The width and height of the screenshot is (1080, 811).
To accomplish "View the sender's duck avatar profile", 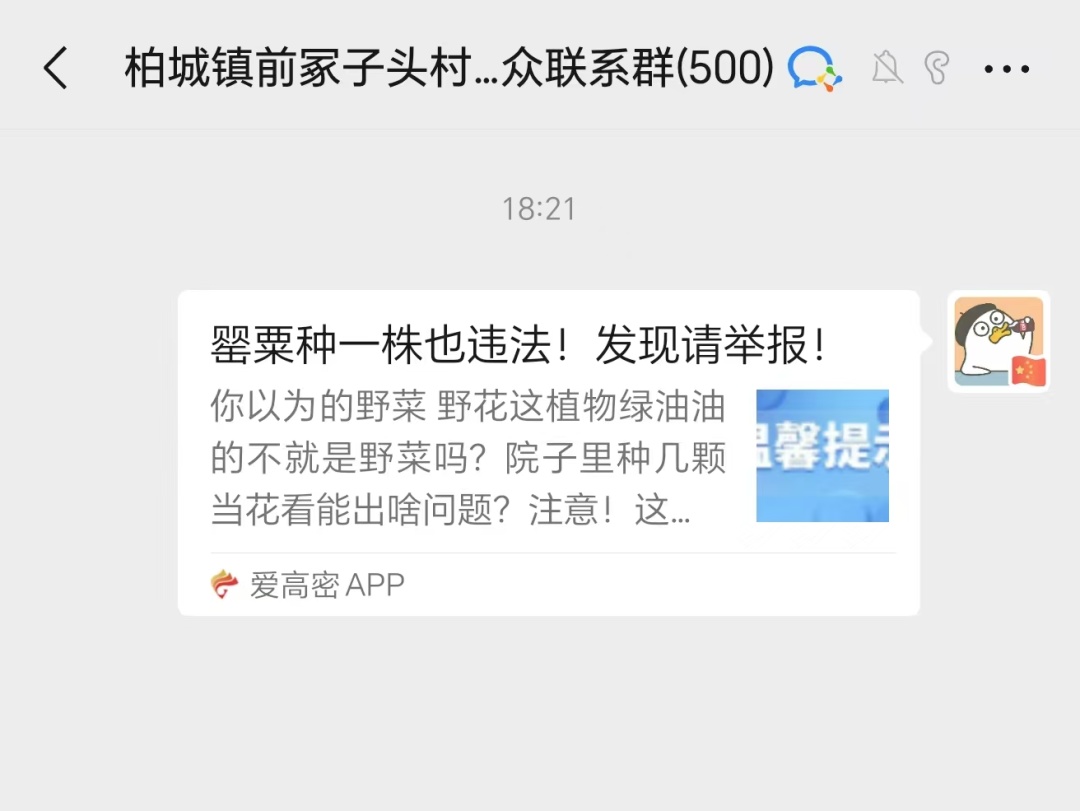I will (x=998, y=342).
